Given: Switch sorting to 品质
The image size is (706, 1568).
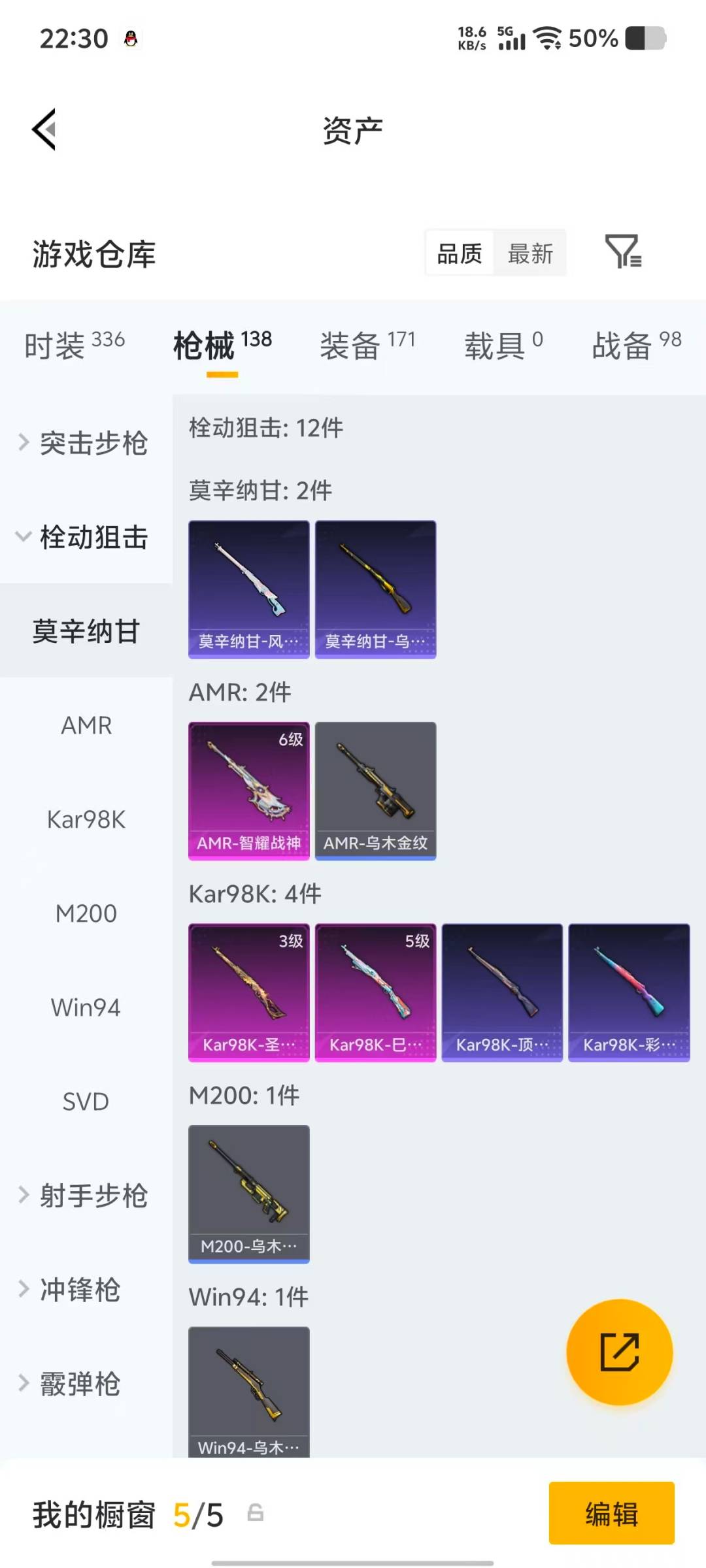Looking at the screenshot, I should pos(460,253).
